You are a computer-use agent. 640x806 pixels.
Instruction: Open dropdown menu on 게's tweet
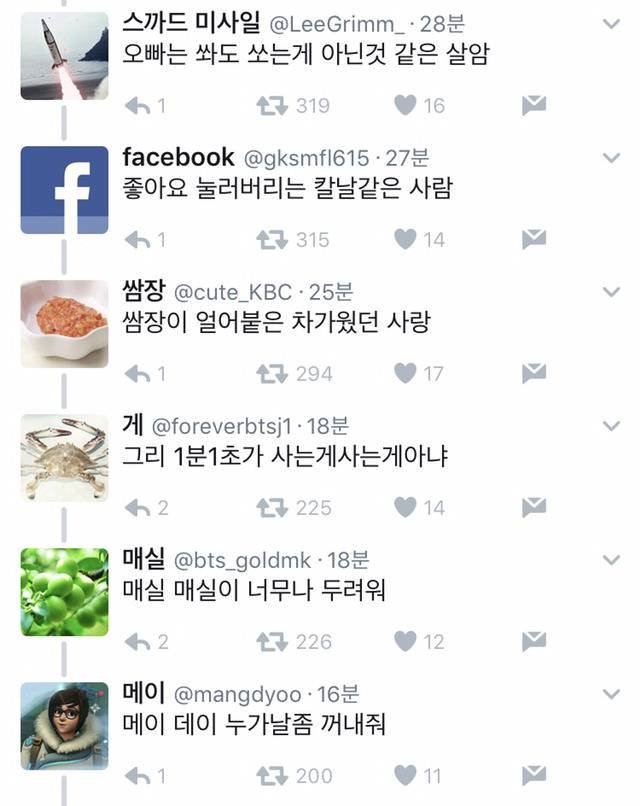coord(612,425)
